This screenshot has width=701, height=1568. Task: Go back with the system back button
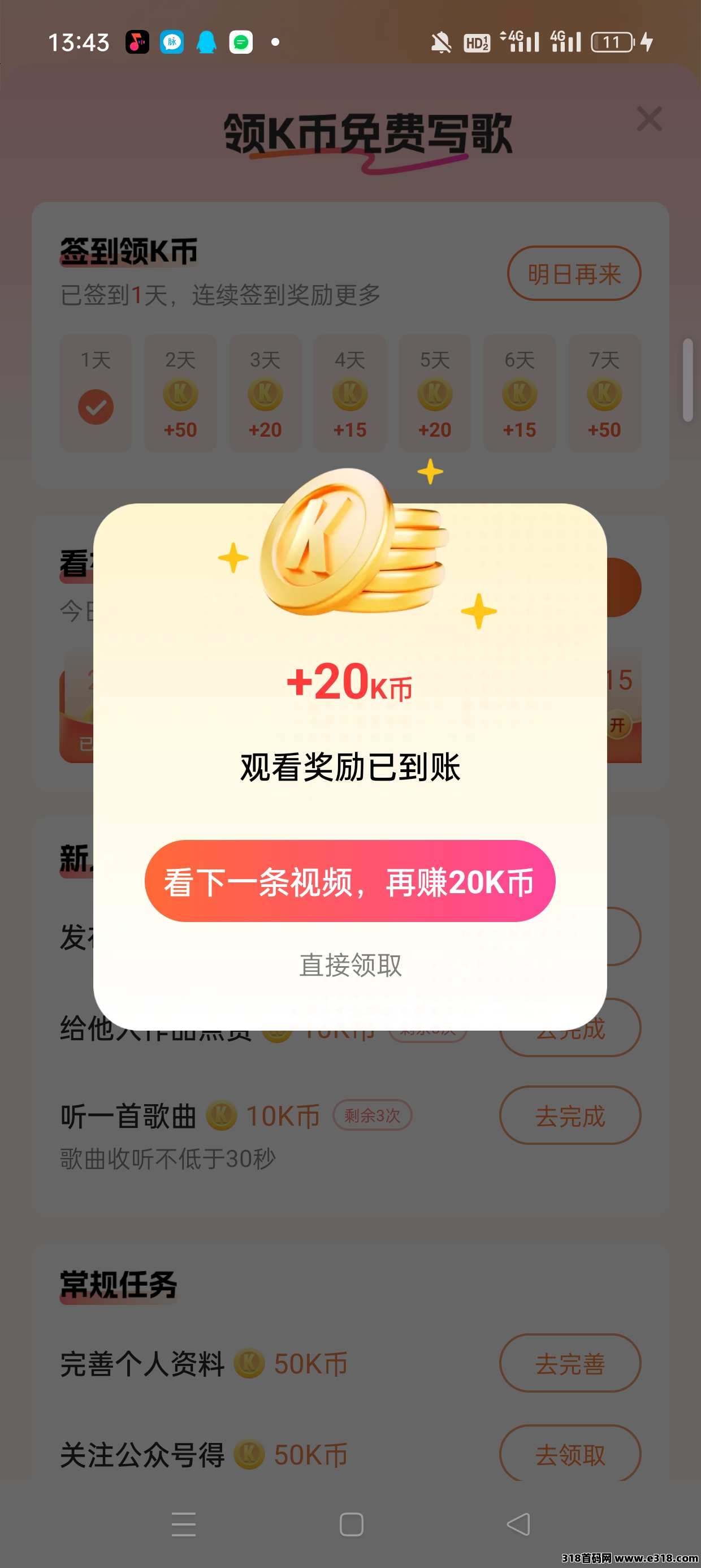(x=518, y=1524)
